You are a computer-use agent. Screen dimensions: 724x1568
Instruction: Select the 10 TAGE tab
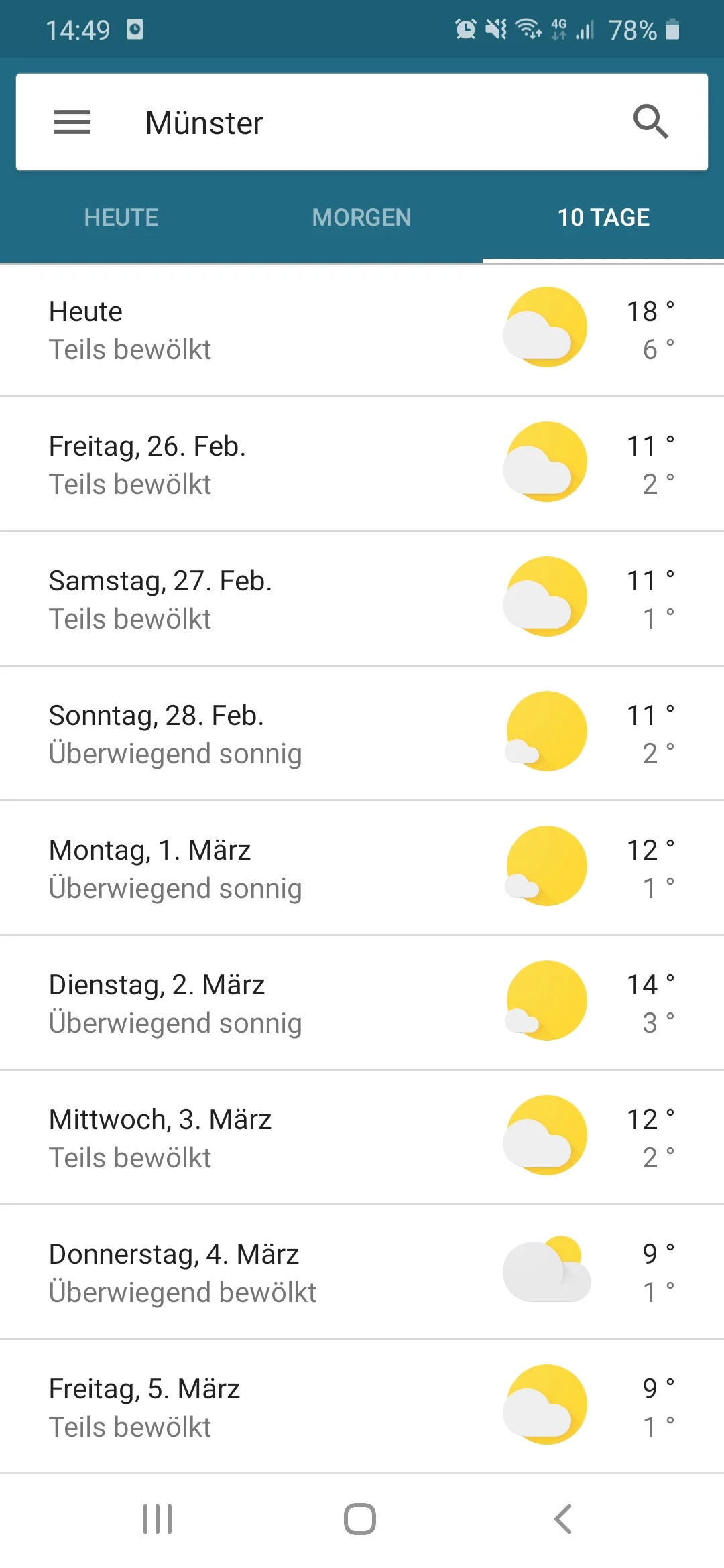click(x=603, y=217)
